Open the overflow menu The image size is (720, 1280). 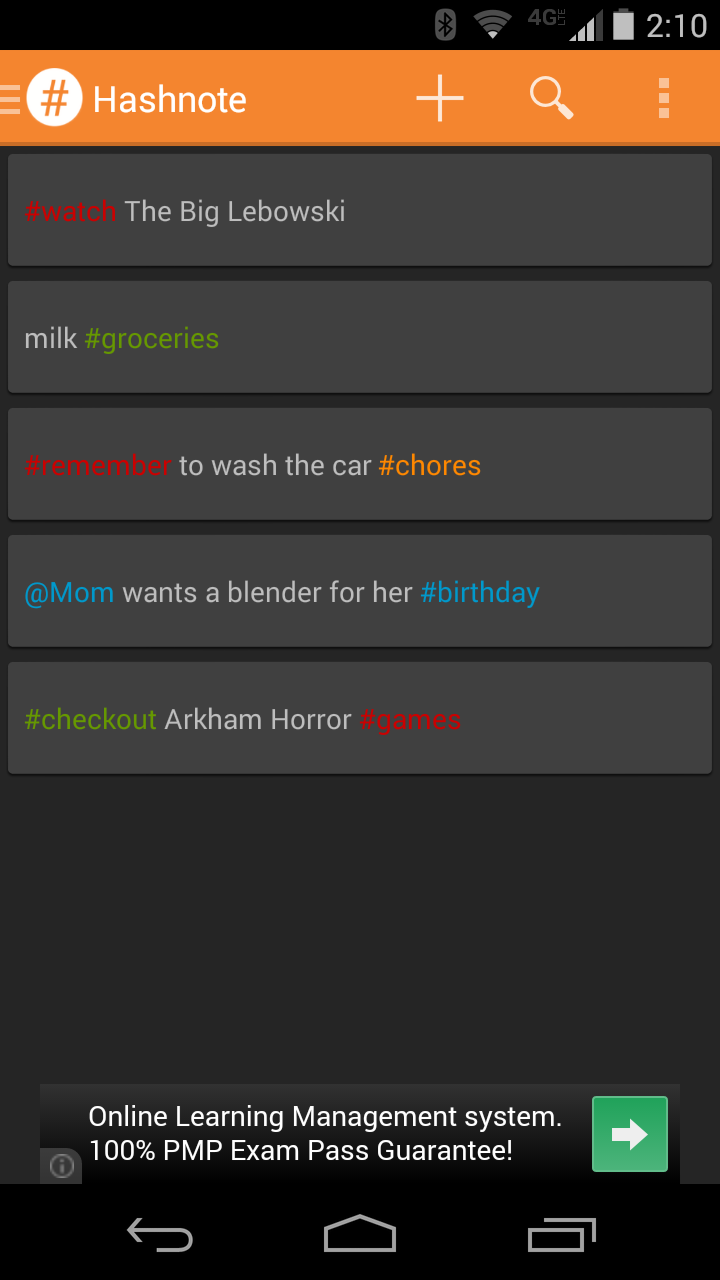[x=664, y=98]
